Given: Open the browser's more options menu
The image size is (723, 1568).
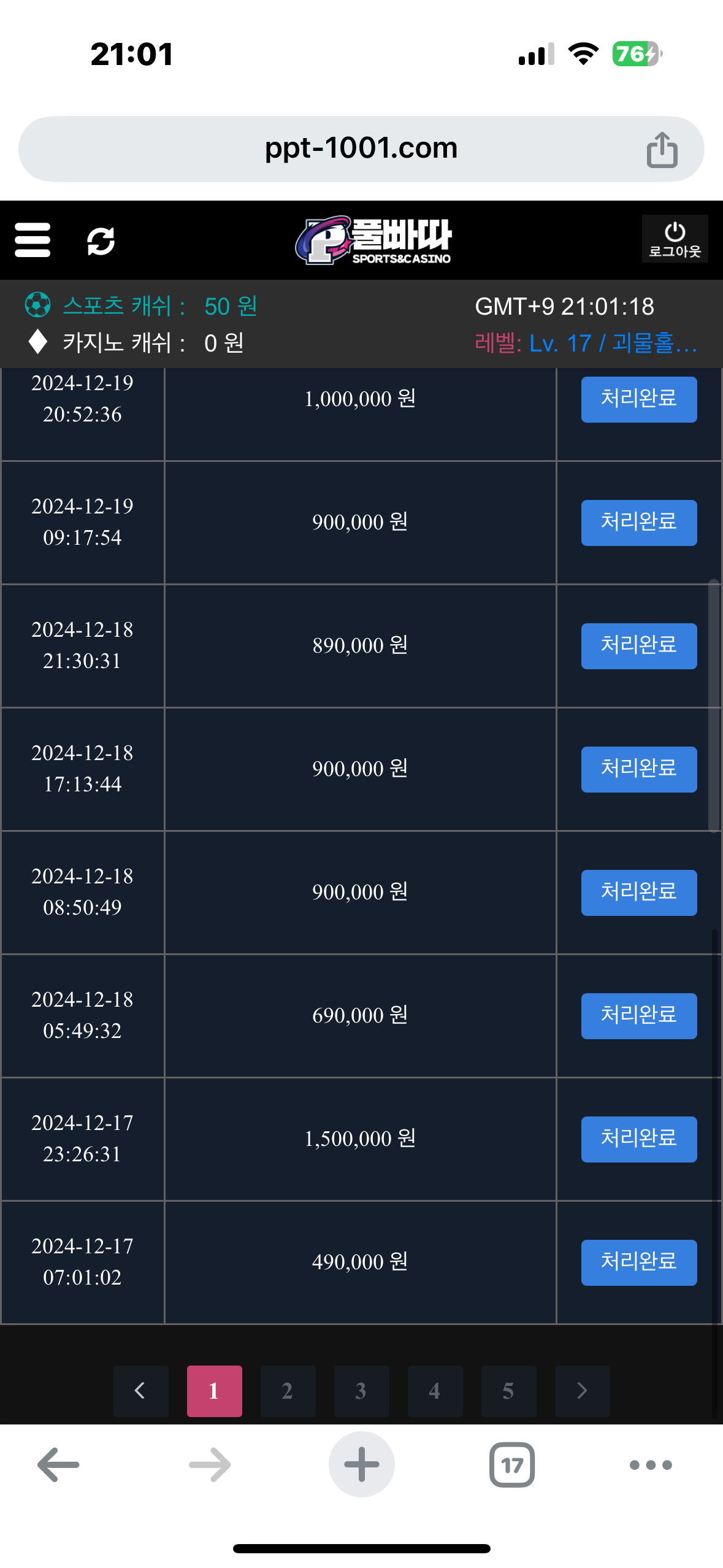Looking at the screenshot, I should (x=650, y=1465).
